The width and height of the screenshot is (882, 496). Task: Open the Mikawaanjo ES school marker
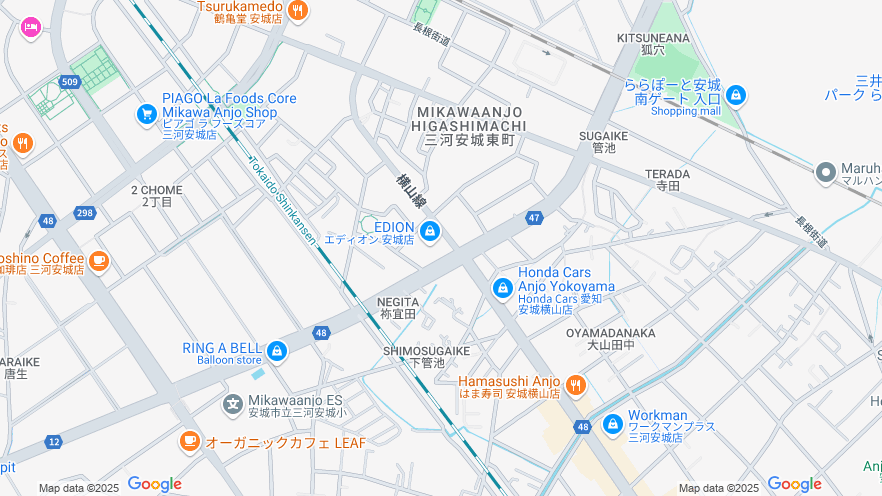point(232,405)
